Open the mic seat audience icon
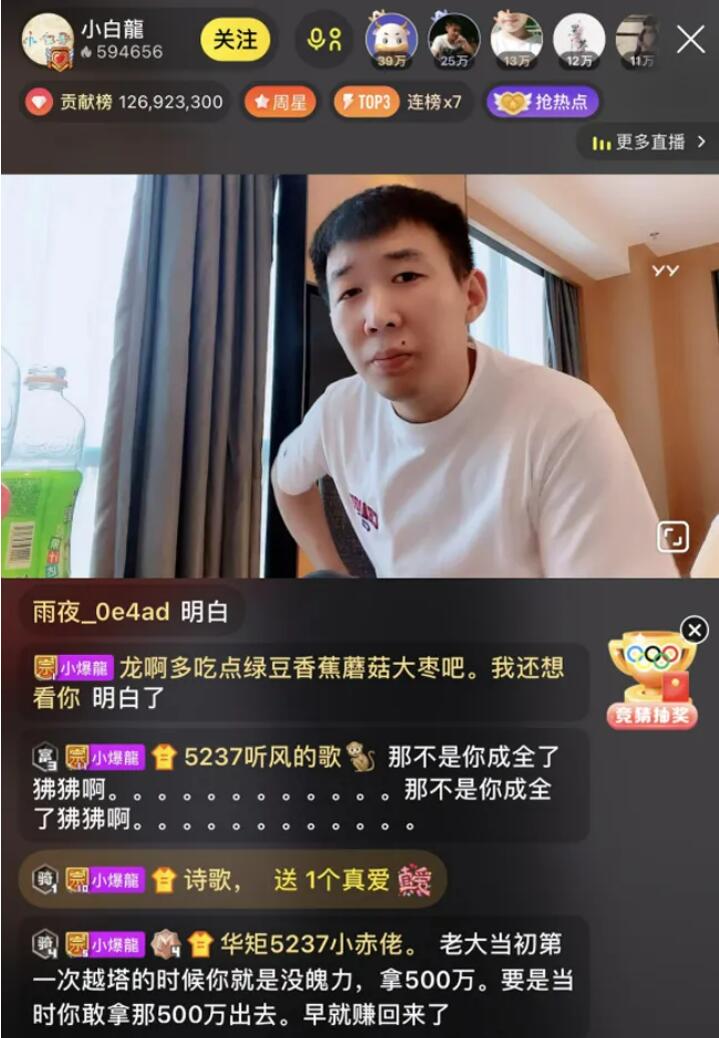 (x=324, y=40)
